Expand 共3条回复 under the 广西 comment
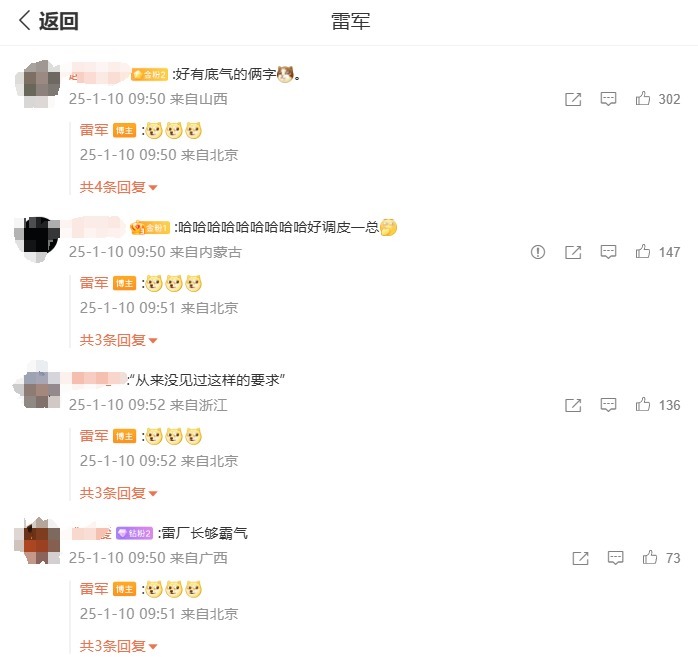This screenshot has height=657, width=698. 118,646
